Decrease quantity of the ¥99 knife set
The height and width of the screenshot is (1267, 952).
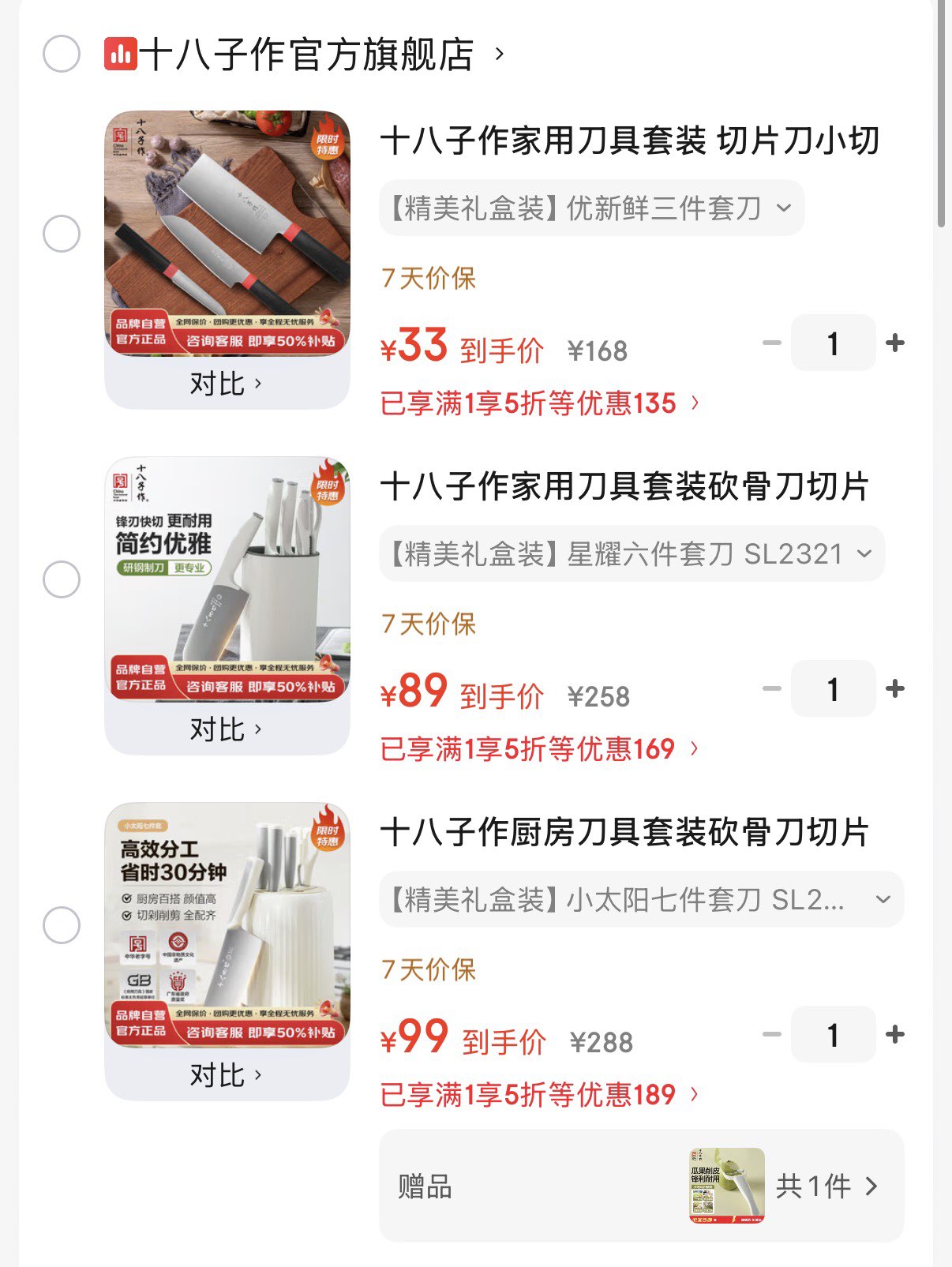[771, 1035]
